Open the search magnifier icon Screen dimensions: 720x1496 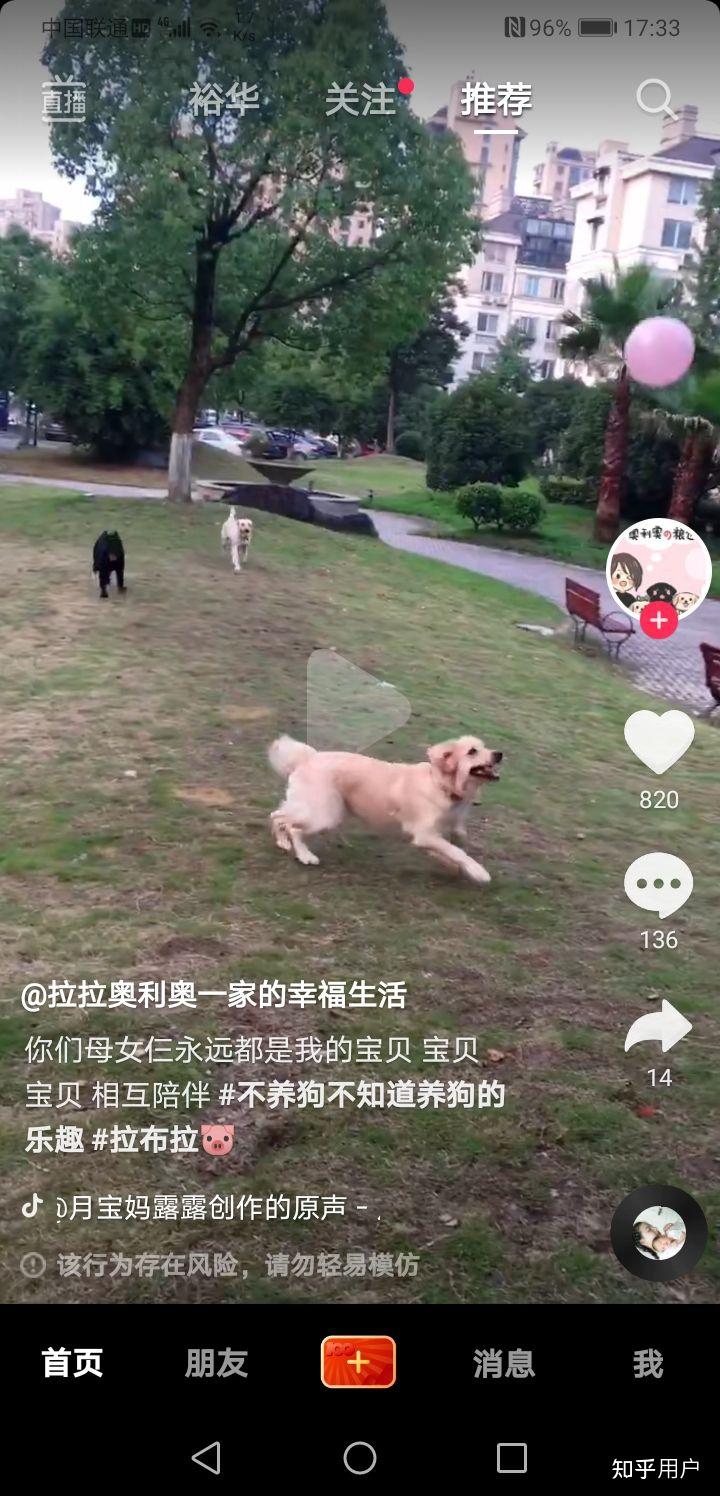pyautogui.click(x=656, y=100)
